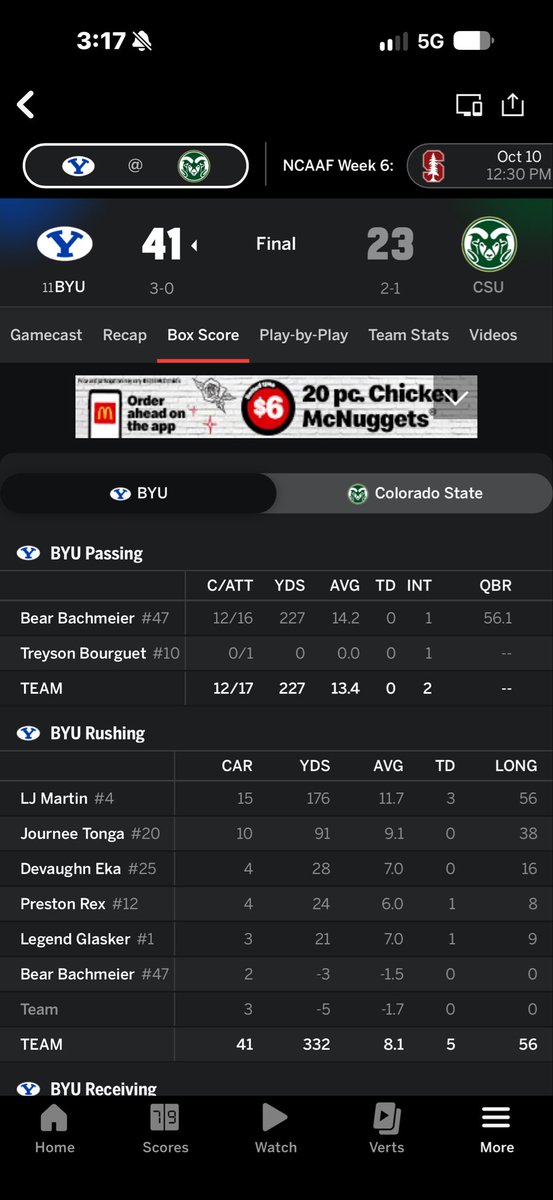Image resolution: width=553 pixels, height=1200 pixels.
Task: Share this game's box score
Action: click(x=513, y=104)
